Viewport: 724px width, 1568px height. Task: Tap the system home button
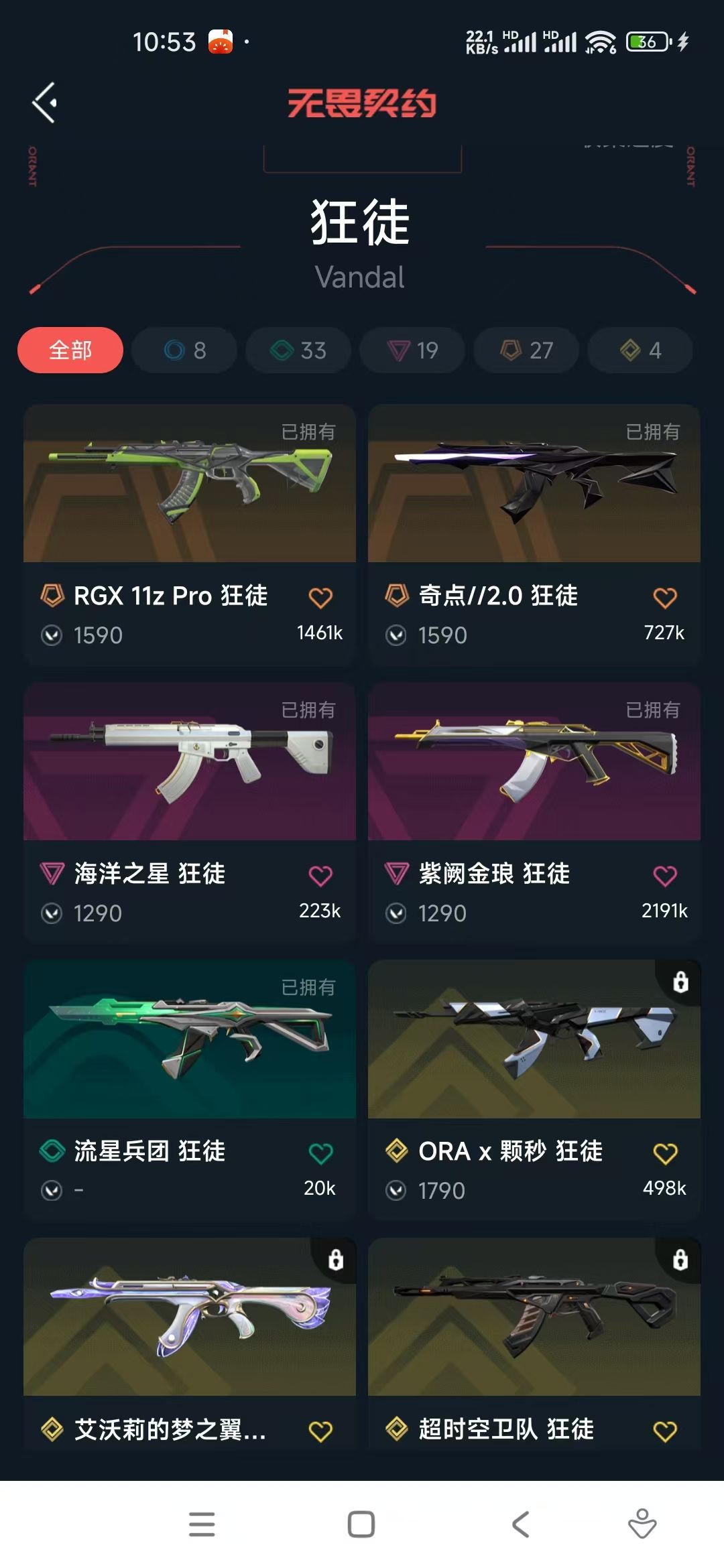361,1524
